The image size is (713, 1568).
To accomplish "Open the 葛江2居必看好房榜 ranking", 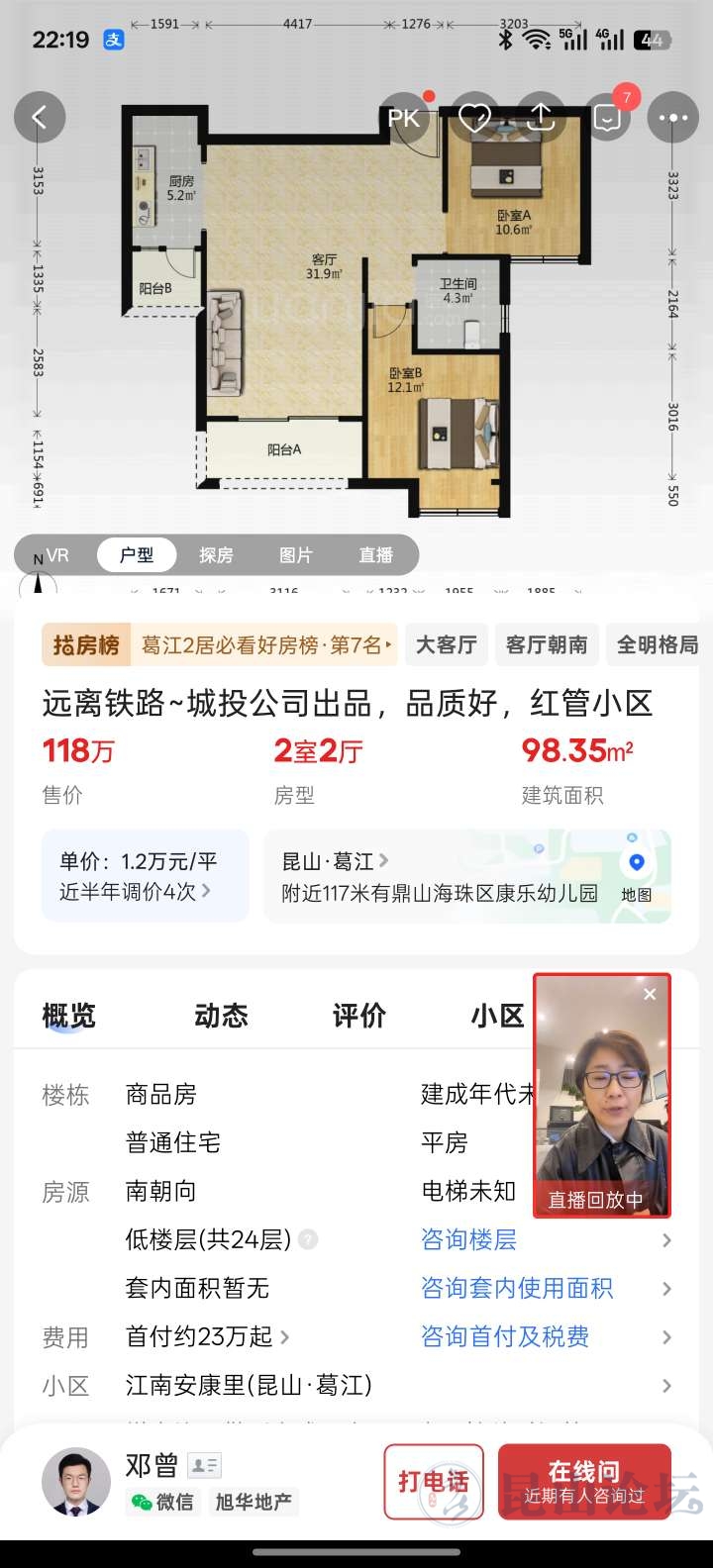I will 265,645.
